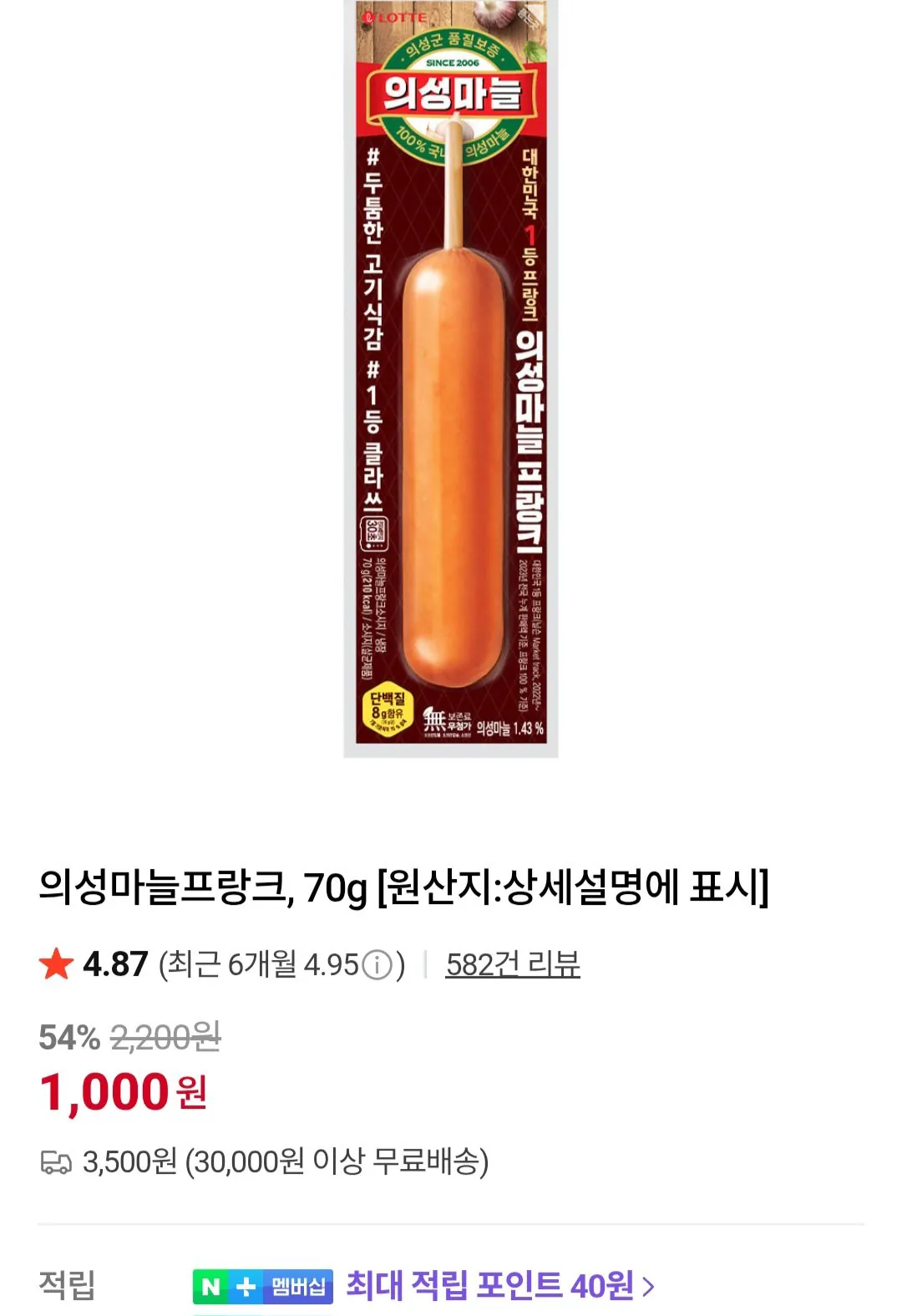Click the discounted price 1,000원

click(x=104, y=1088)
